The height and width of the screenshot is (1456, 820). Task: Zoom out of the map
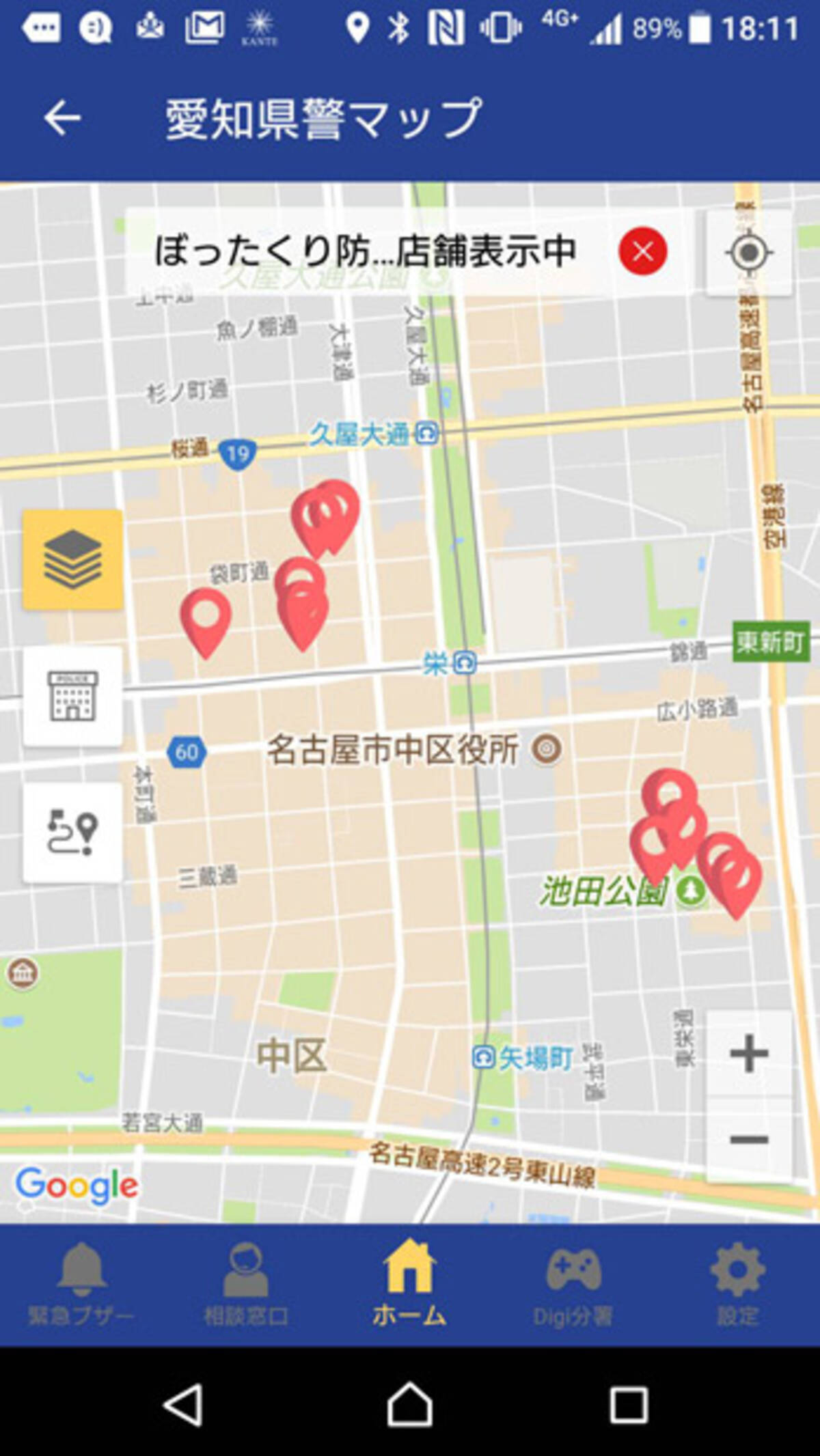(749, 1138)
